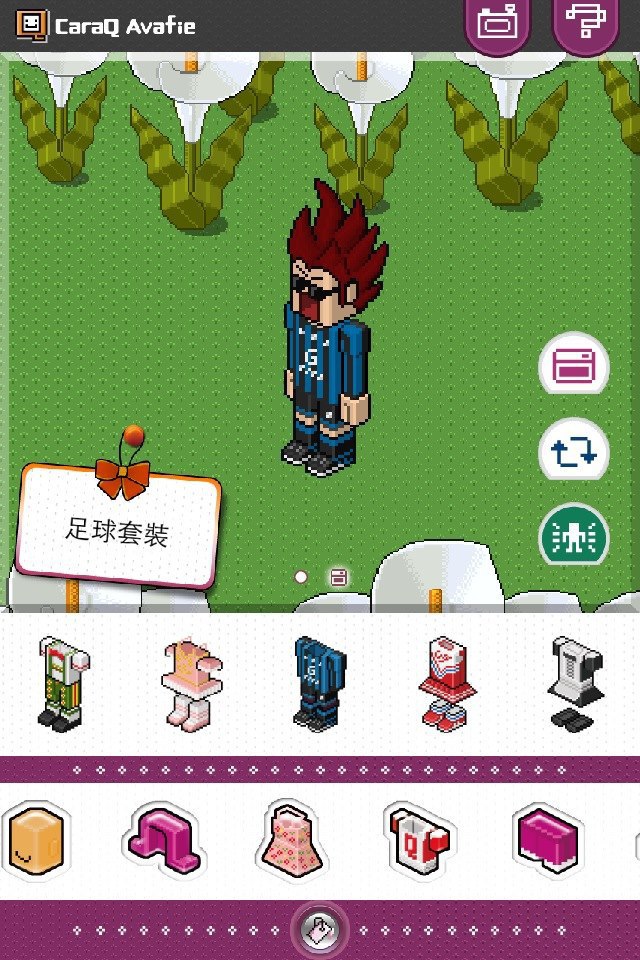Pick the red and white skirt outfit
This screenshot has width=640, height=960.
446,682
